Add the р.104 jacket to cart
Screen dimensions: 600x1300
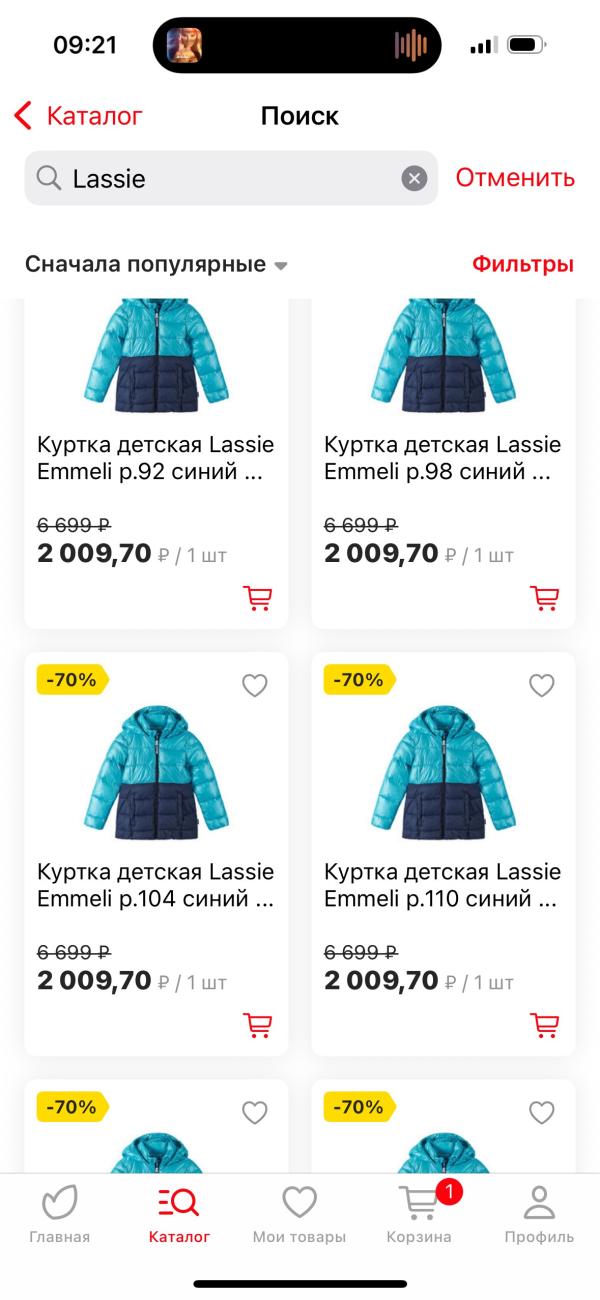[257, 1025]
